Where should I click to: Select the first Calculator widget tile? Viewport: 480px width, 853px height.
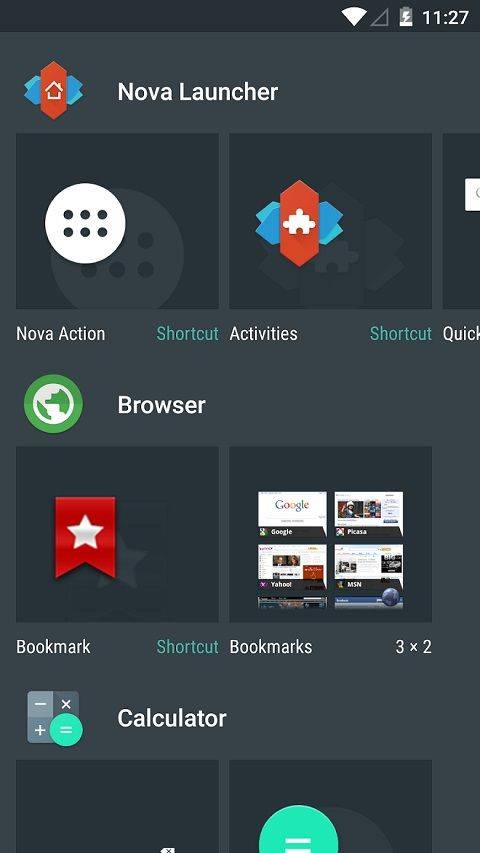118,807
